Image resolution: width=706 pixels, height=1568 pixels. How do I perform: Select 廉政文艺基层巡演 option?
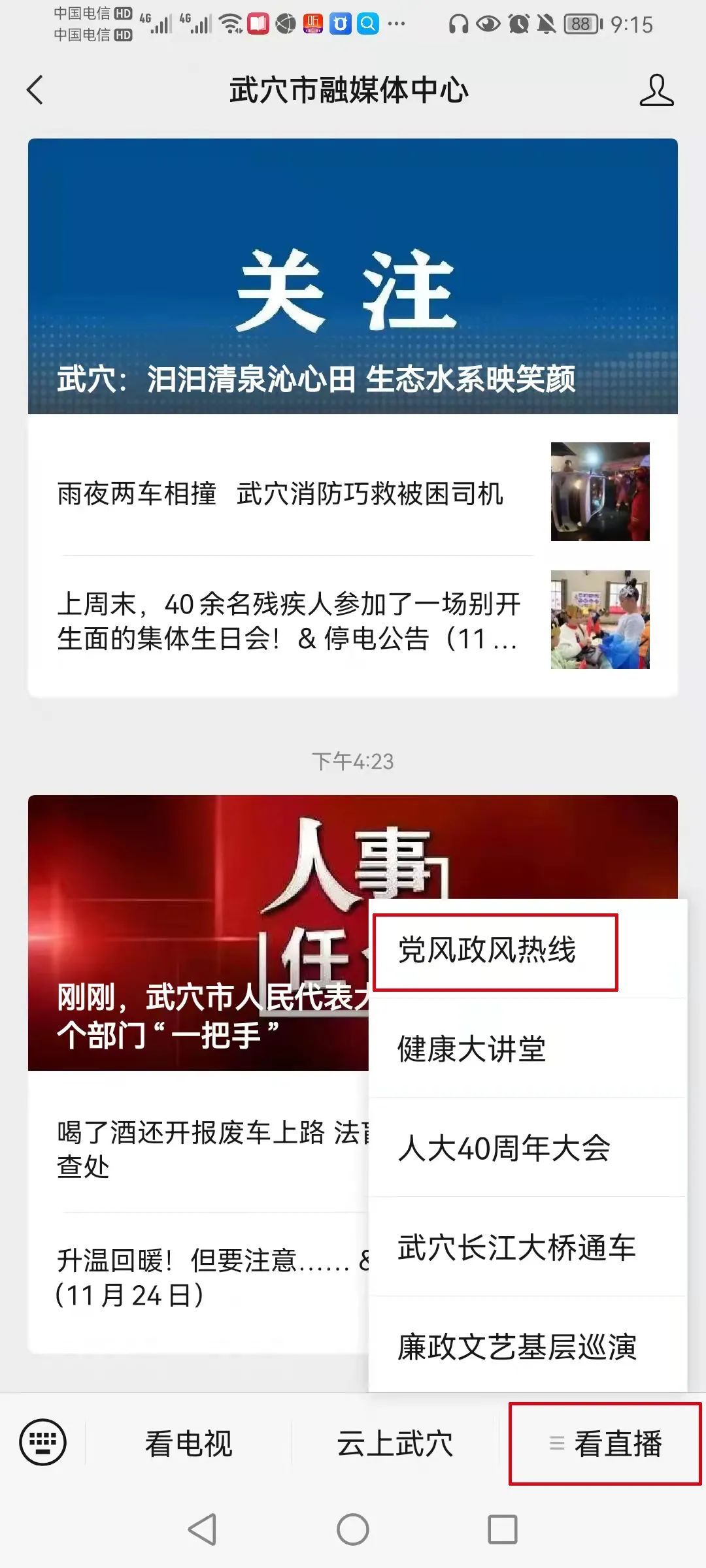(516, 1346)
